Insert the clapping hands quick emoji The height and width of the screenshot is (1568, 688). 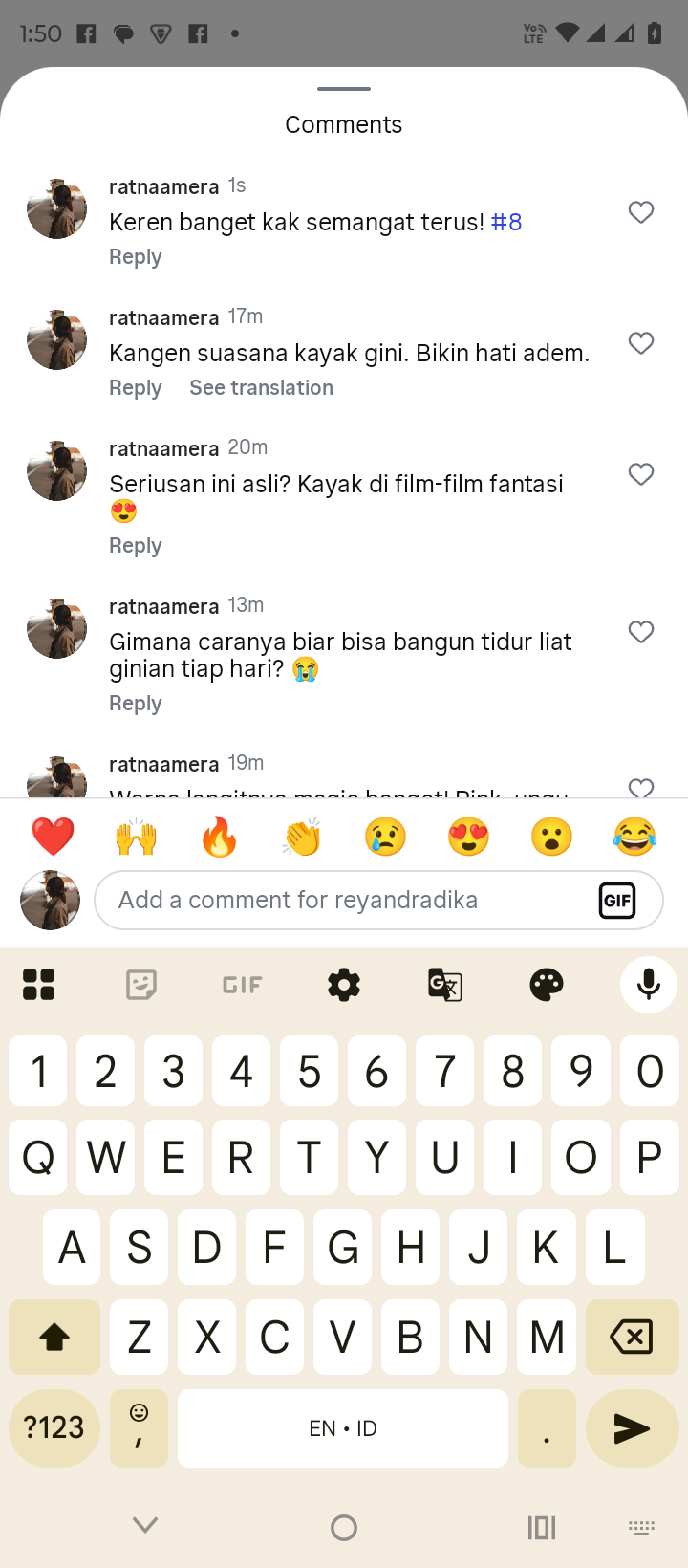tap(302, 838)
